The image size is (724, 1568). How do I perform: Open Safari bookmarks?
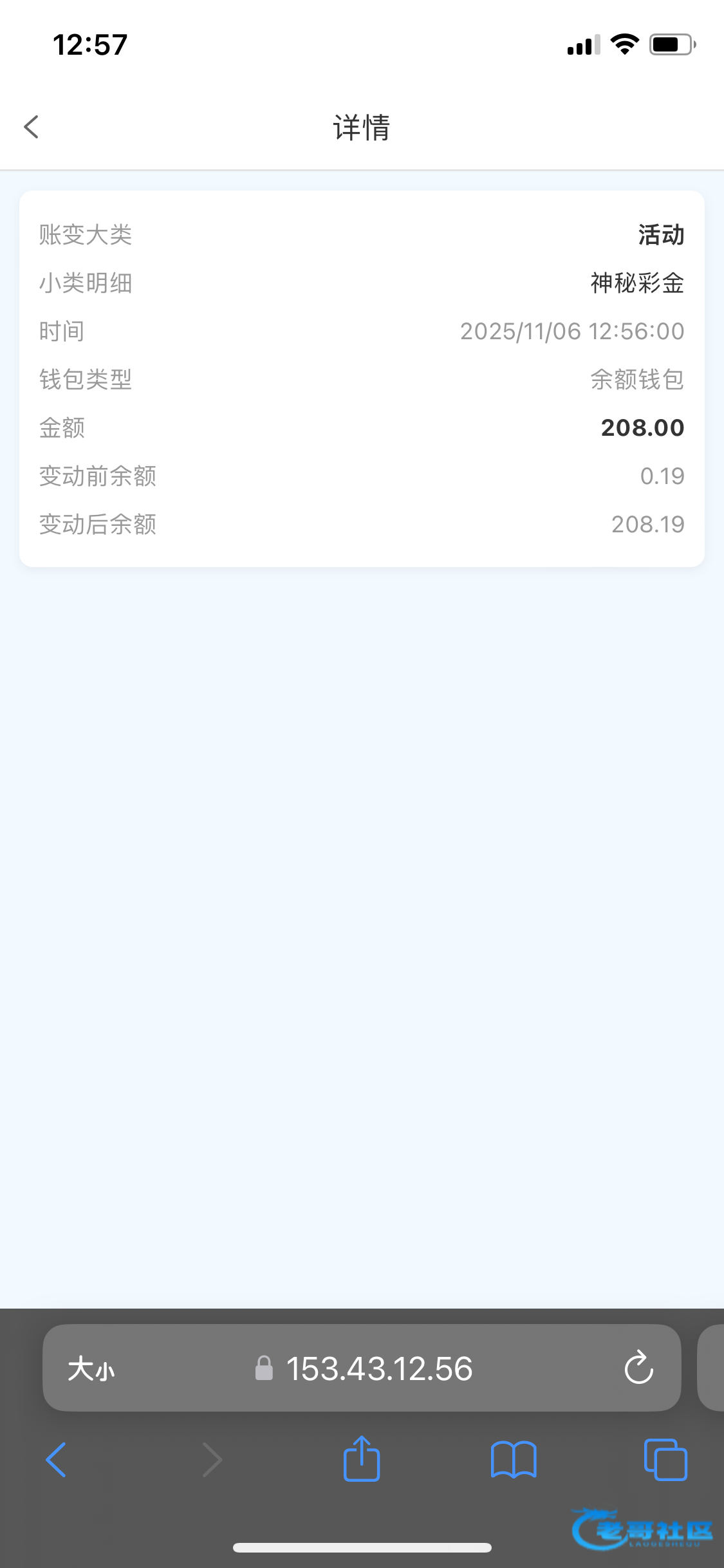[513, 1460]
